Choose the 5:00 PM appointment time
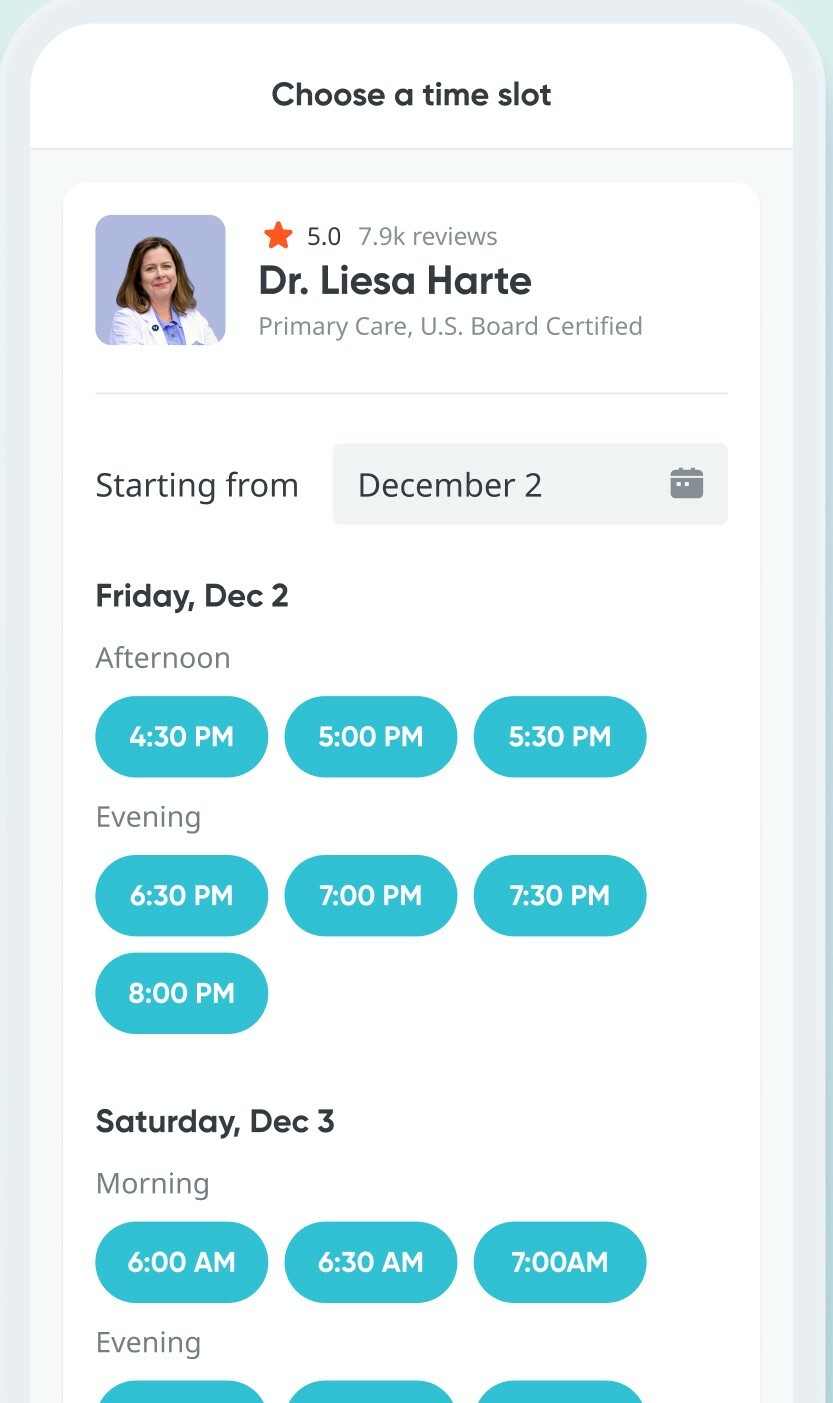 coord(370,737)
